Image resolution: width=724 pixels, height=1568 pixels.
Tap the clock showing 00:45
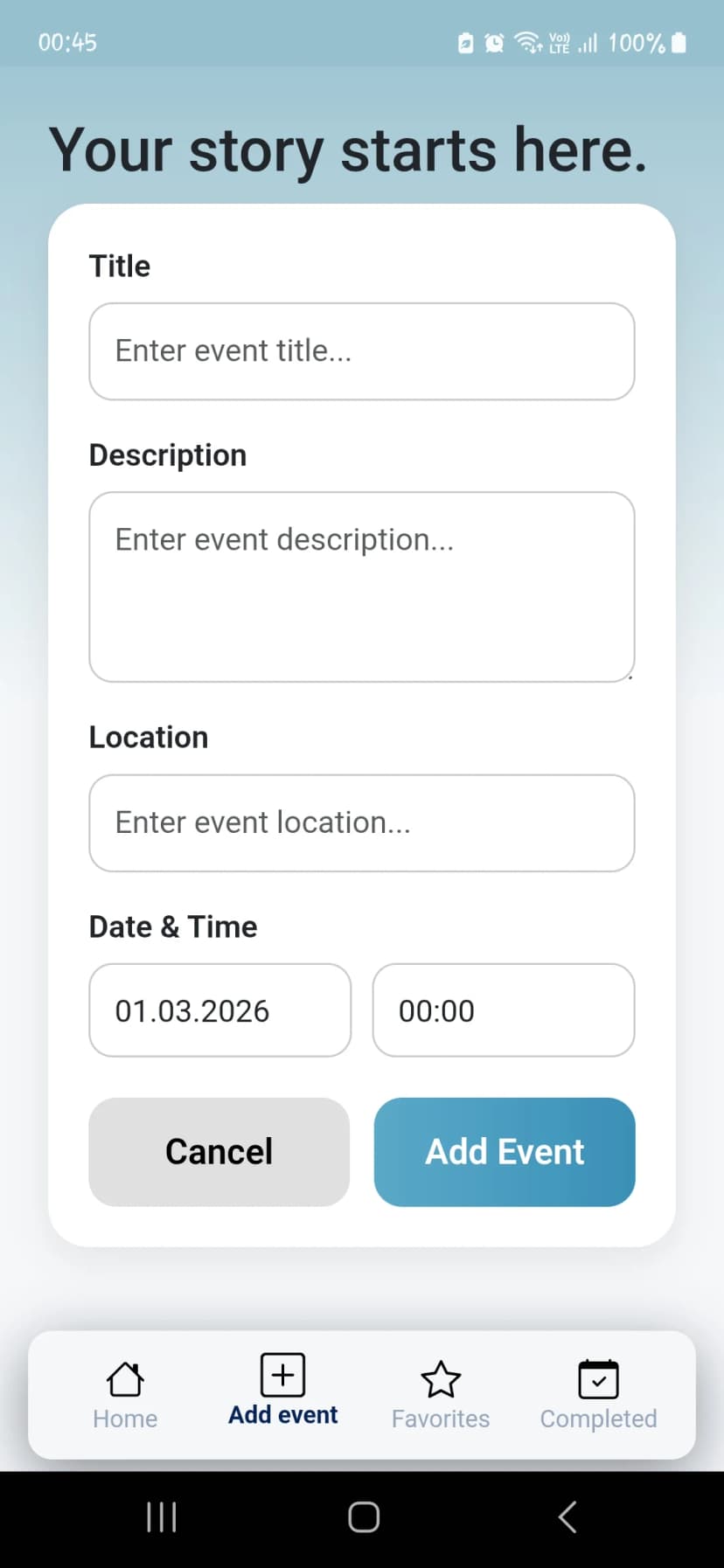pyautogui.click(x=67, y=42)
